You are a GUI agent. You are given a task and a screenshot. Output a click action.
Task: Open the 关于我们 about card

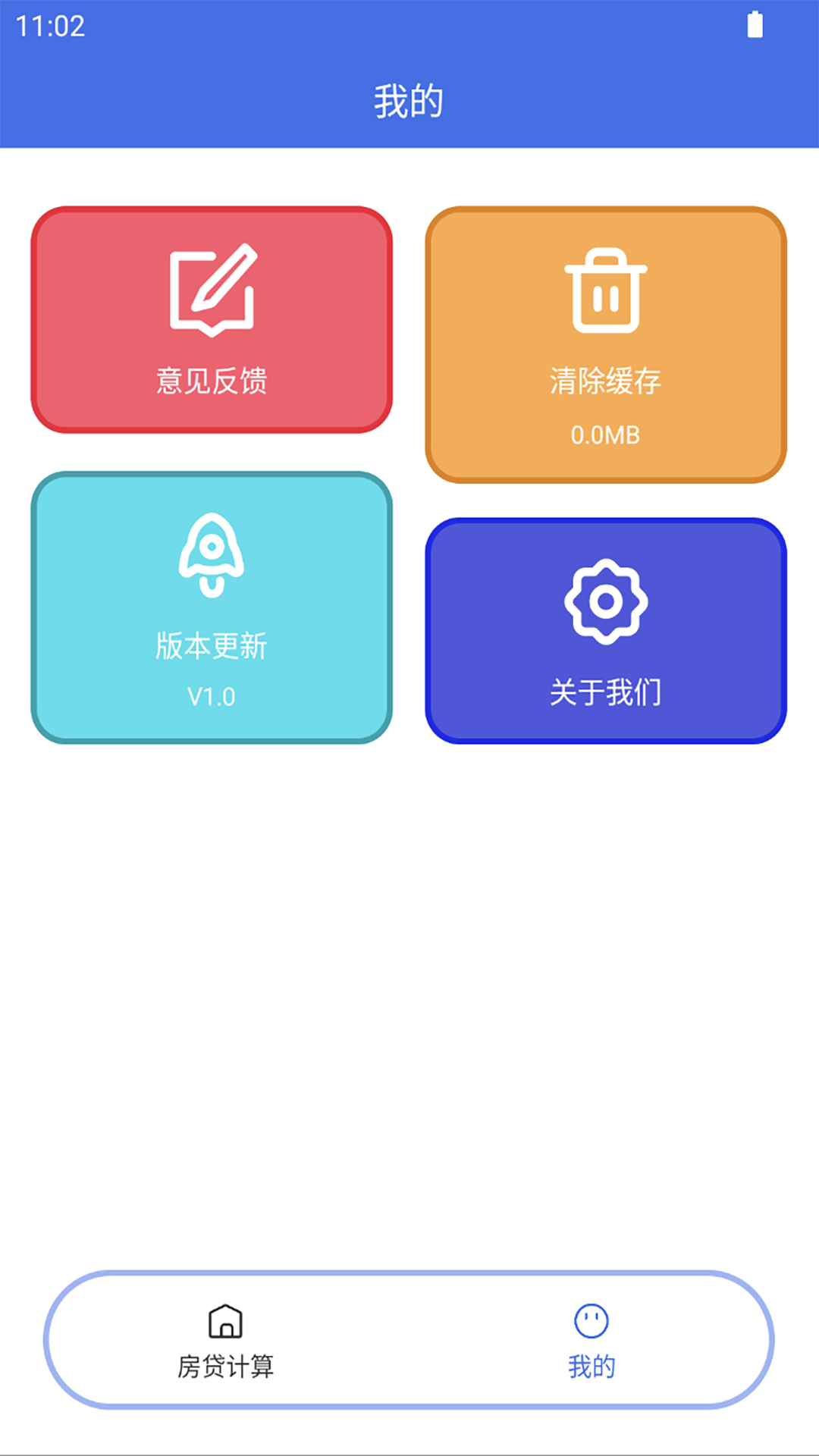point(605,631)
